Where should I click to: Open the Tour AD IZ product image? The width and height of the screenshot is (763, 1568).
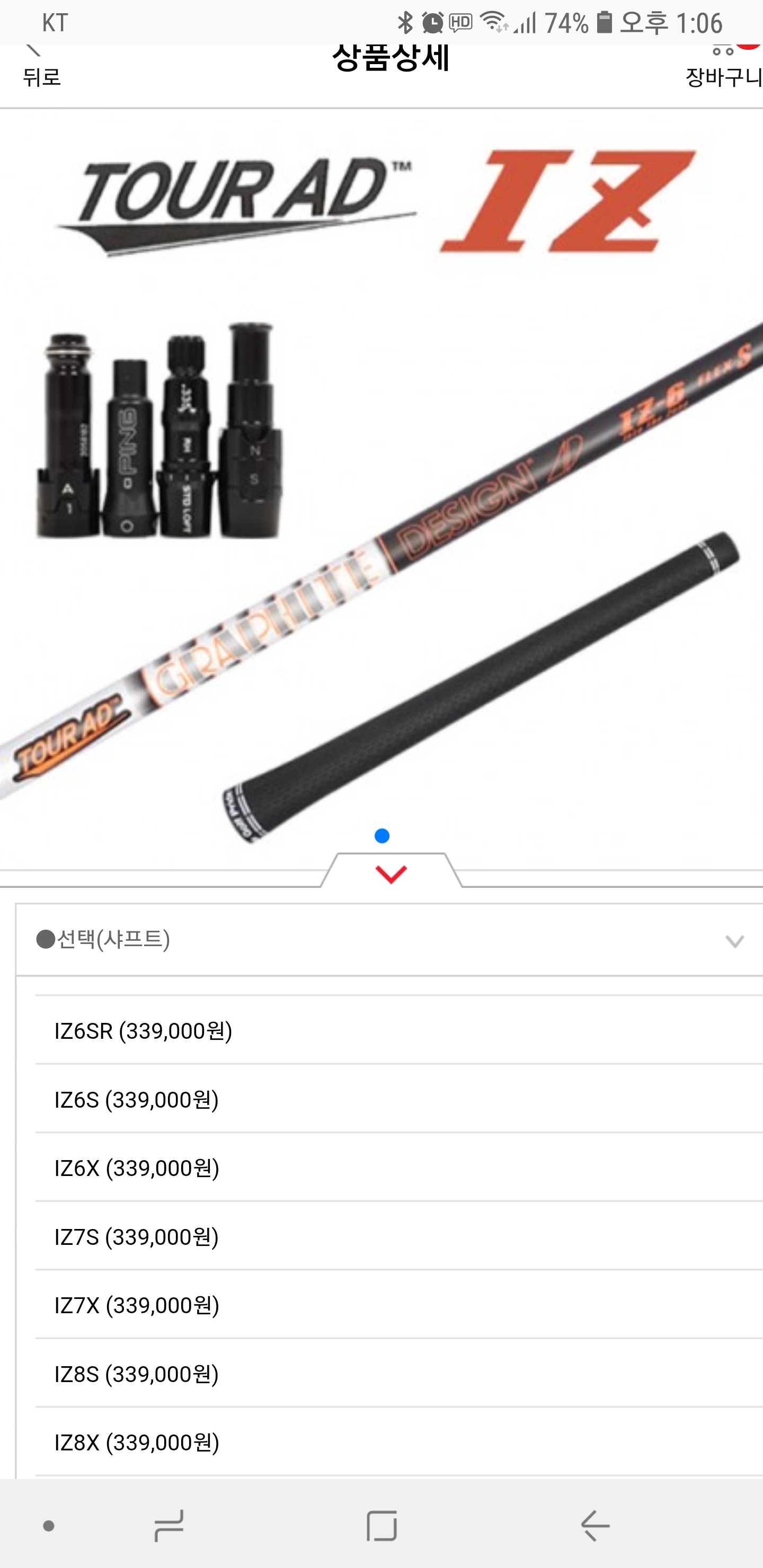pyautogui.click(x=381, y=487)
